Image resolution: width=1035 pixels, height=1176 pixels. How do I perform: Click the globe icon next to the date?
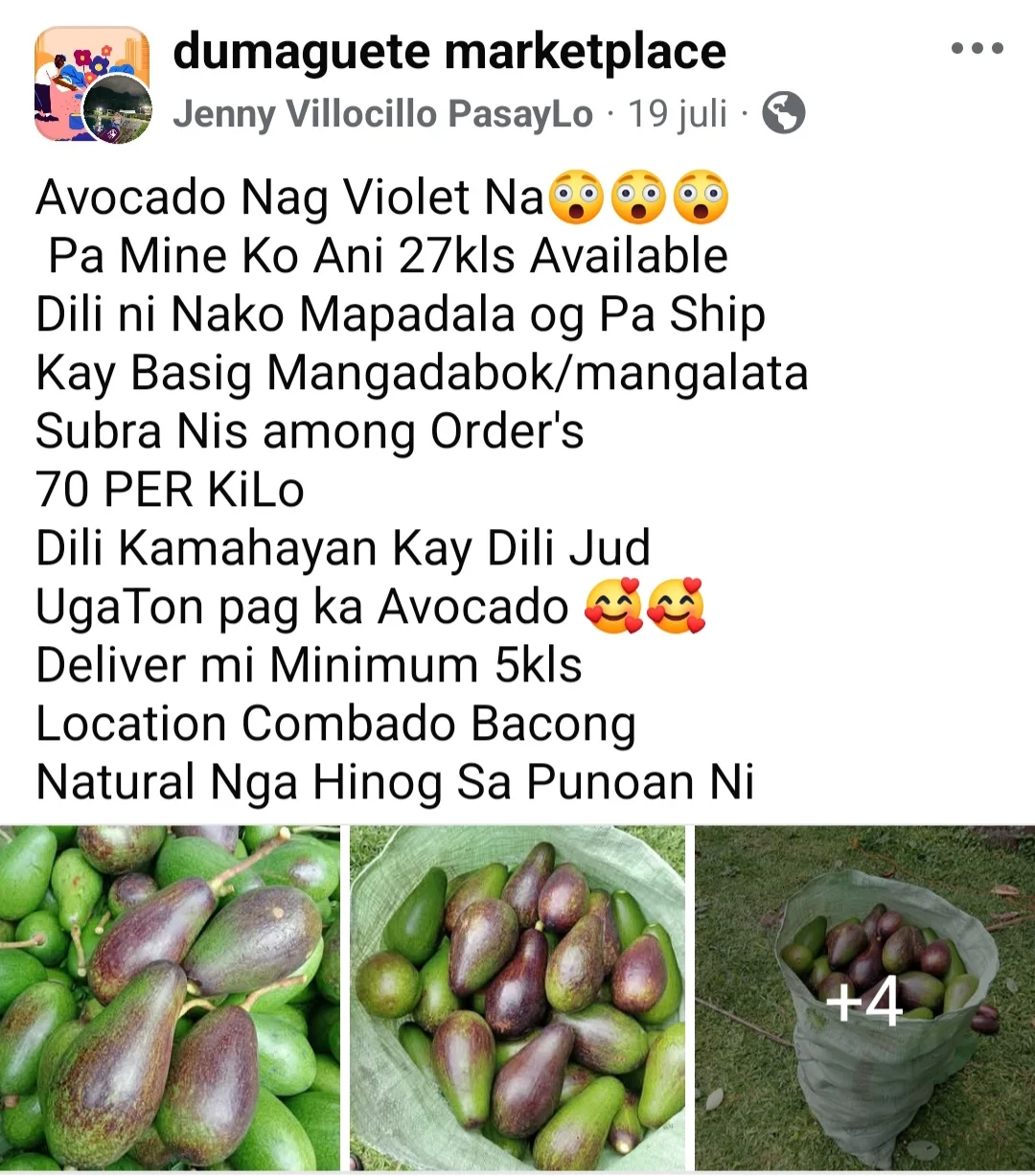(x=784, y=112)
